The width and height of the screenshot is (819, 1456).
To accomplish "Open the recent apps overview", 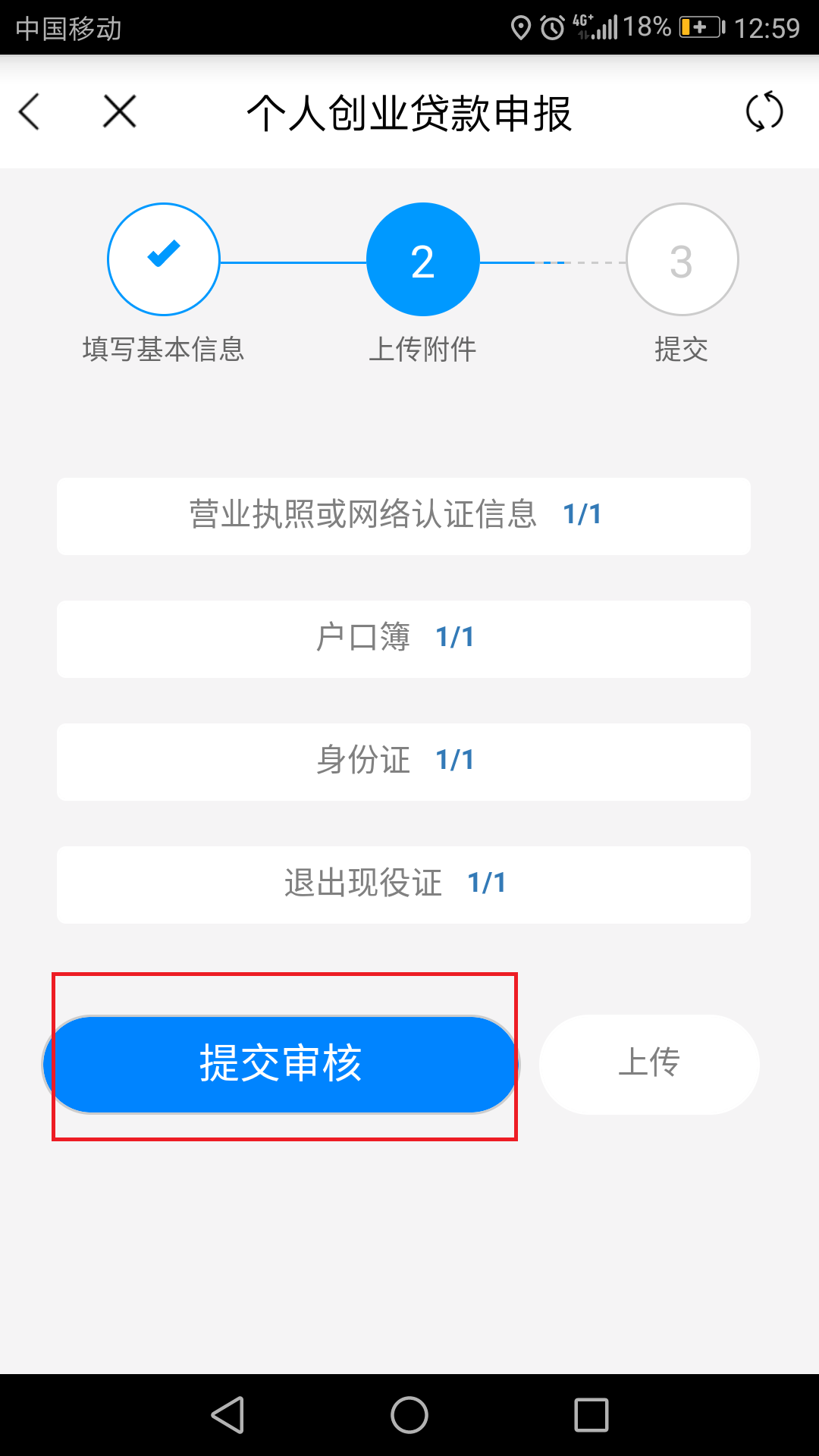I will pos(591,1415).
